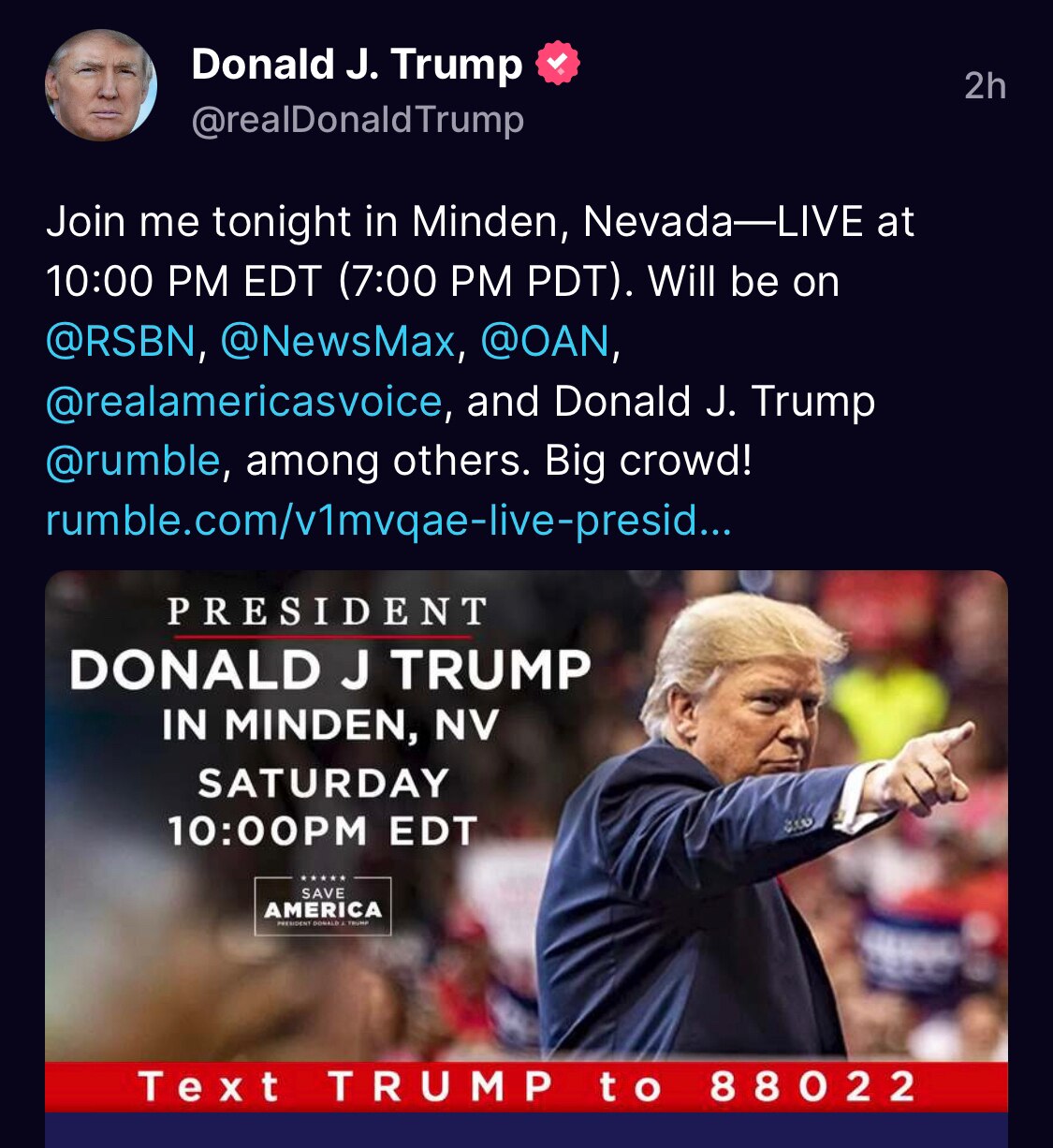The width and height of the screenshot is (1053, 1148).
Task: Open the @OAN mention
Action: [545, 341]
